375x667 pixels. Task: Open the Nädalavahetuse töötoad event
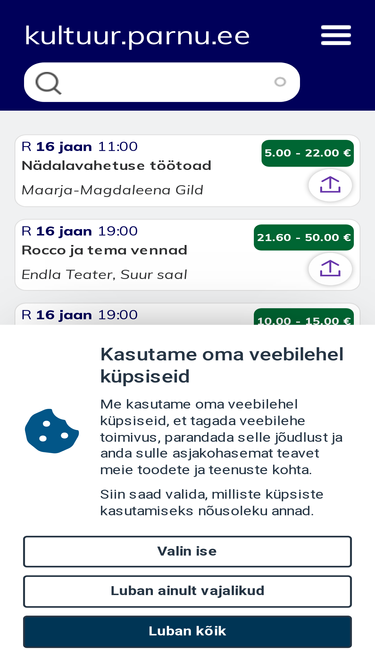click(116, 165)
